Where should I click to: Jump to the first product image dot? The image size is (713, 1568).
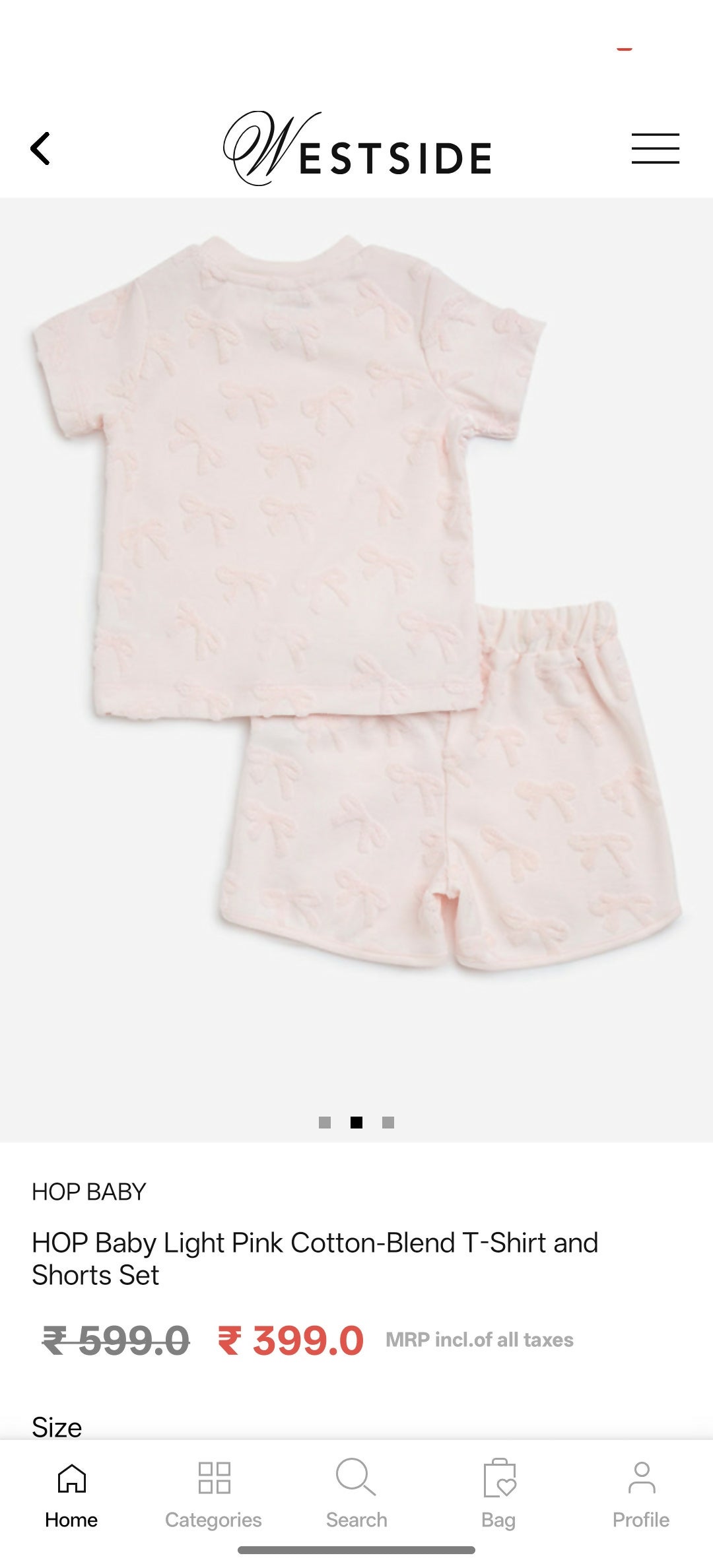(325, 1123)
